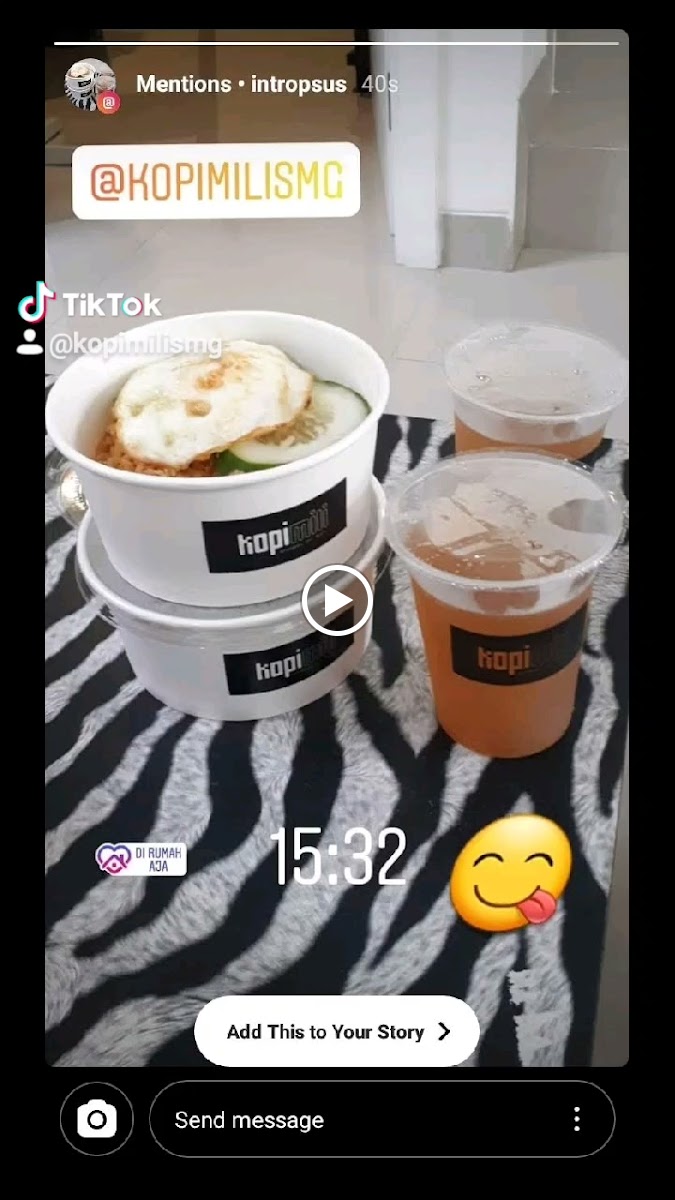Play the story video
The image size is (675, 1200).
(x=337, y=600)
